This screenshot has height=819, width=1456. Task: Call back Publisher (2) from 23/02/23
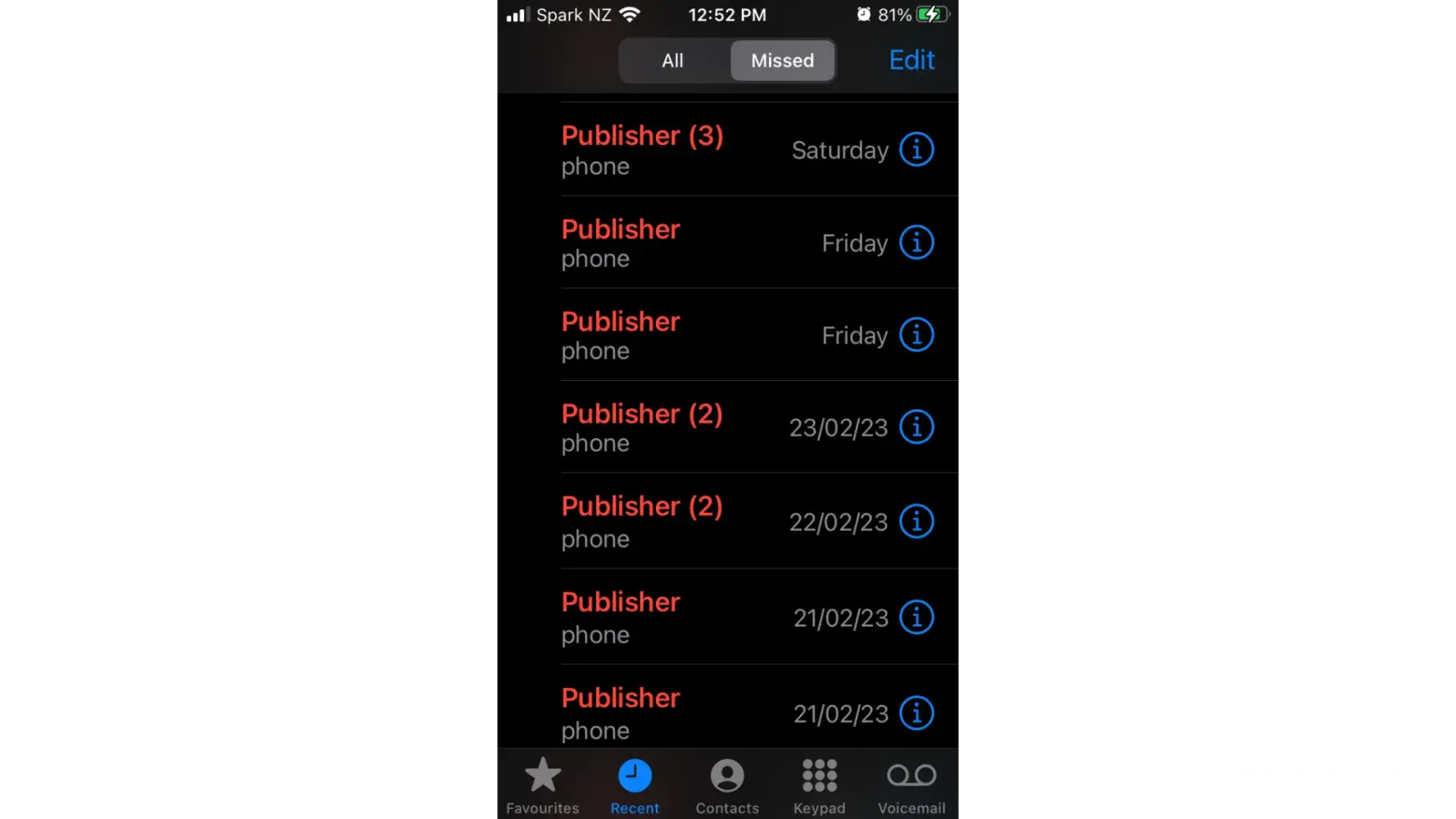click(642, 427)
